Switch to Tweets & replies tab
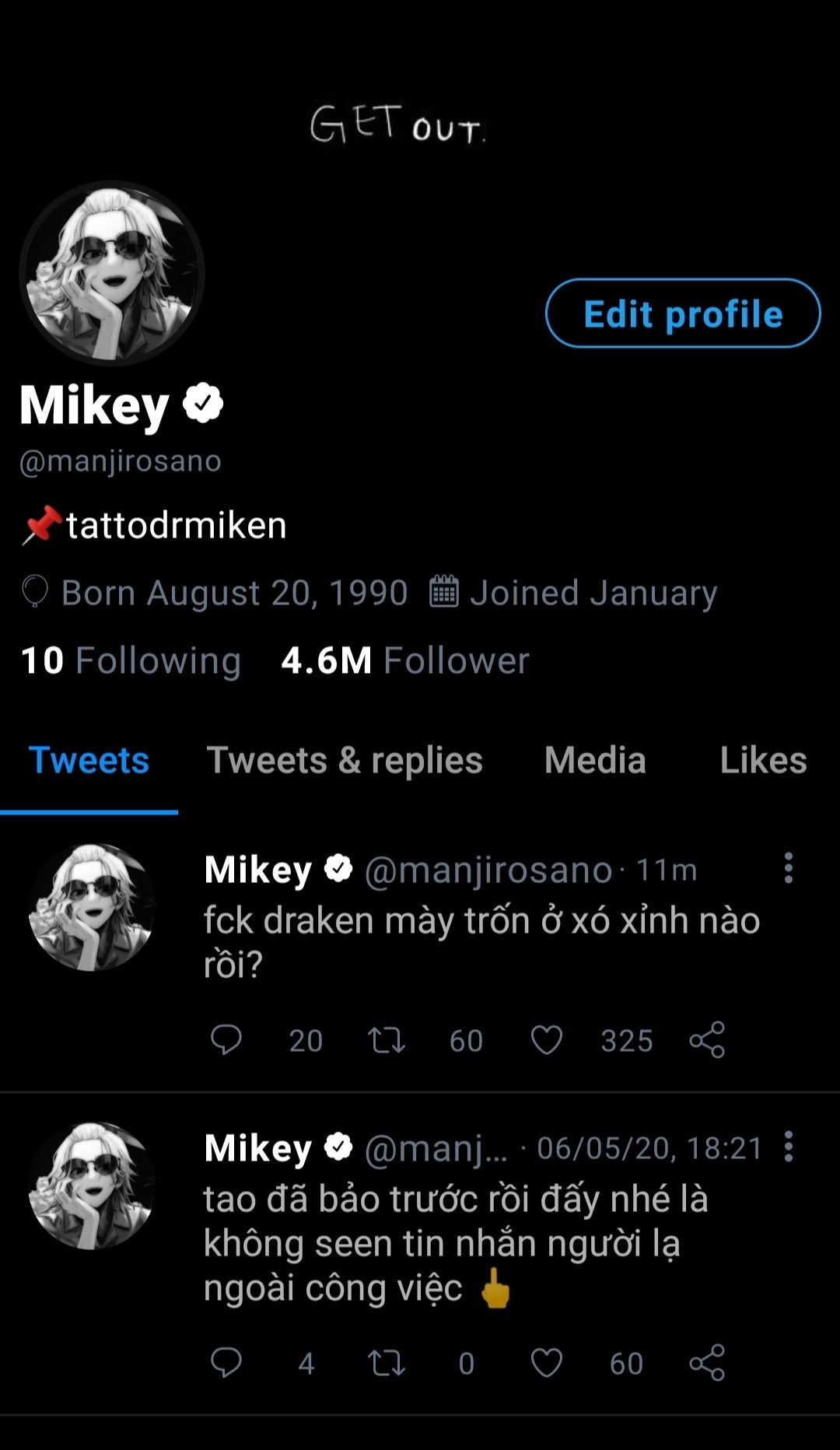This screenshot has height=1450, width=840. pos(345,760)
